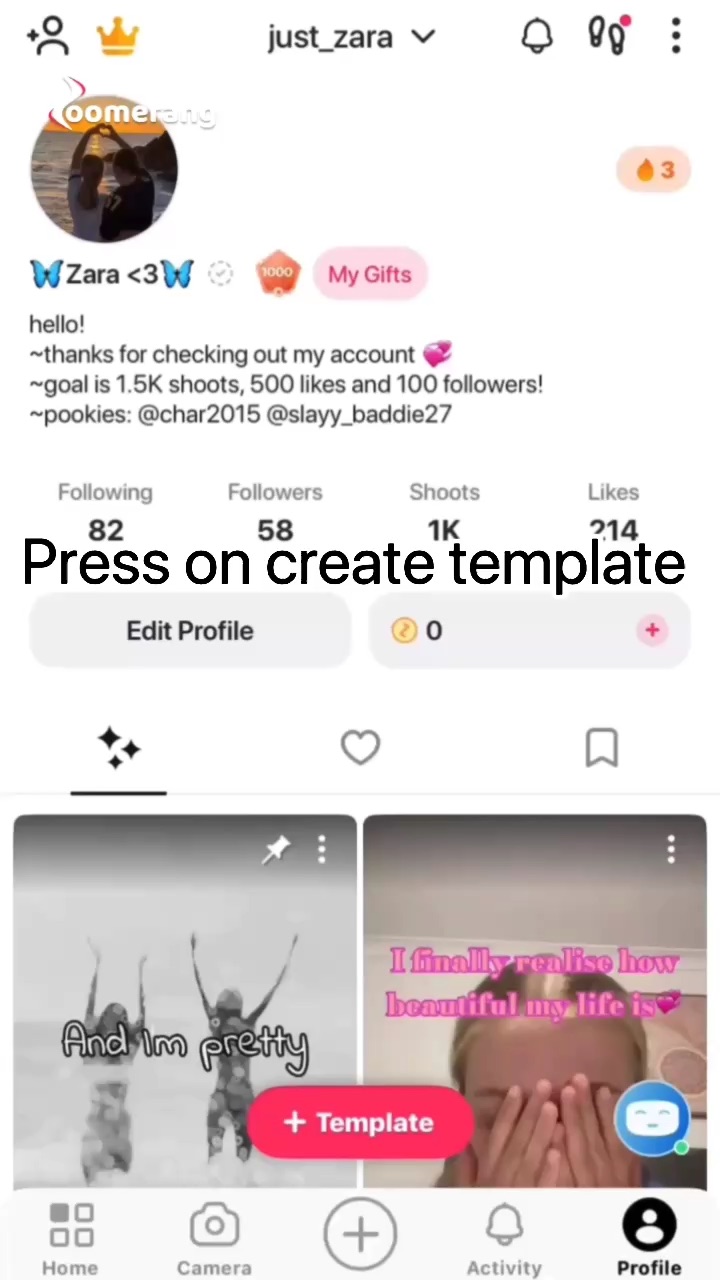Tap the gold crown premium icon

118,37
